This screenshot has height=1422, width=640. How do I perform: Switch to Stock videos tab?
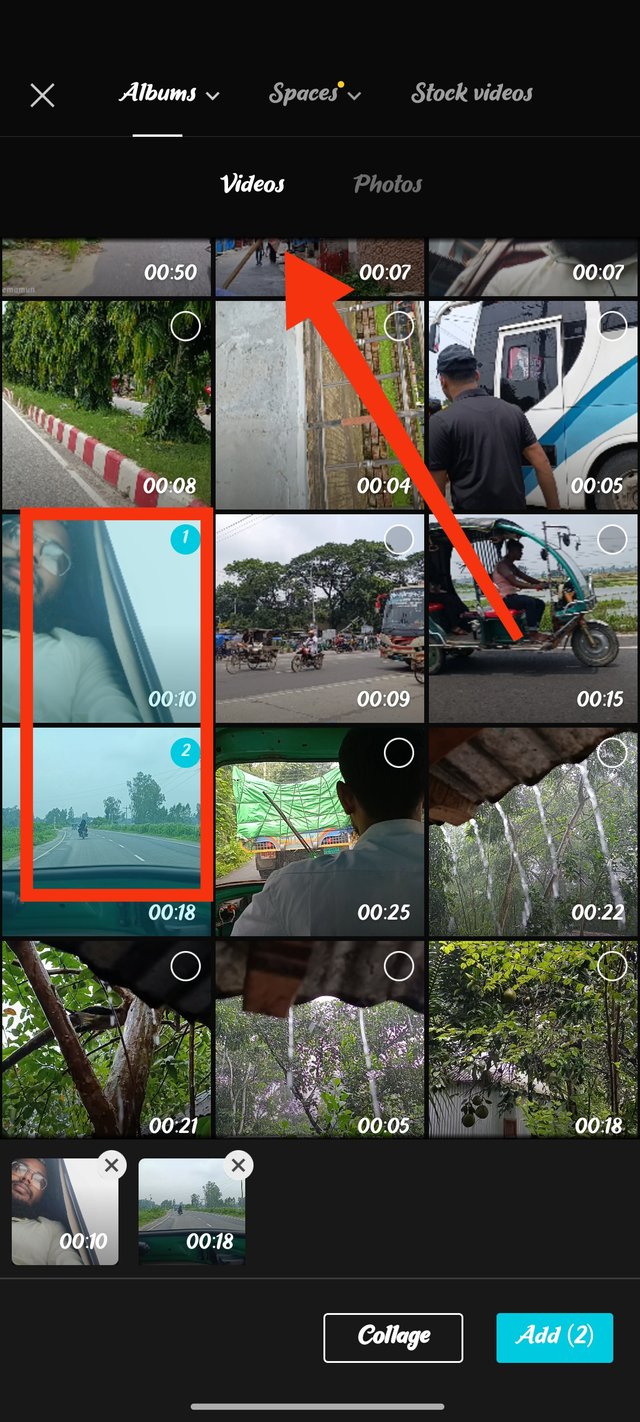(x=472, y=94)
